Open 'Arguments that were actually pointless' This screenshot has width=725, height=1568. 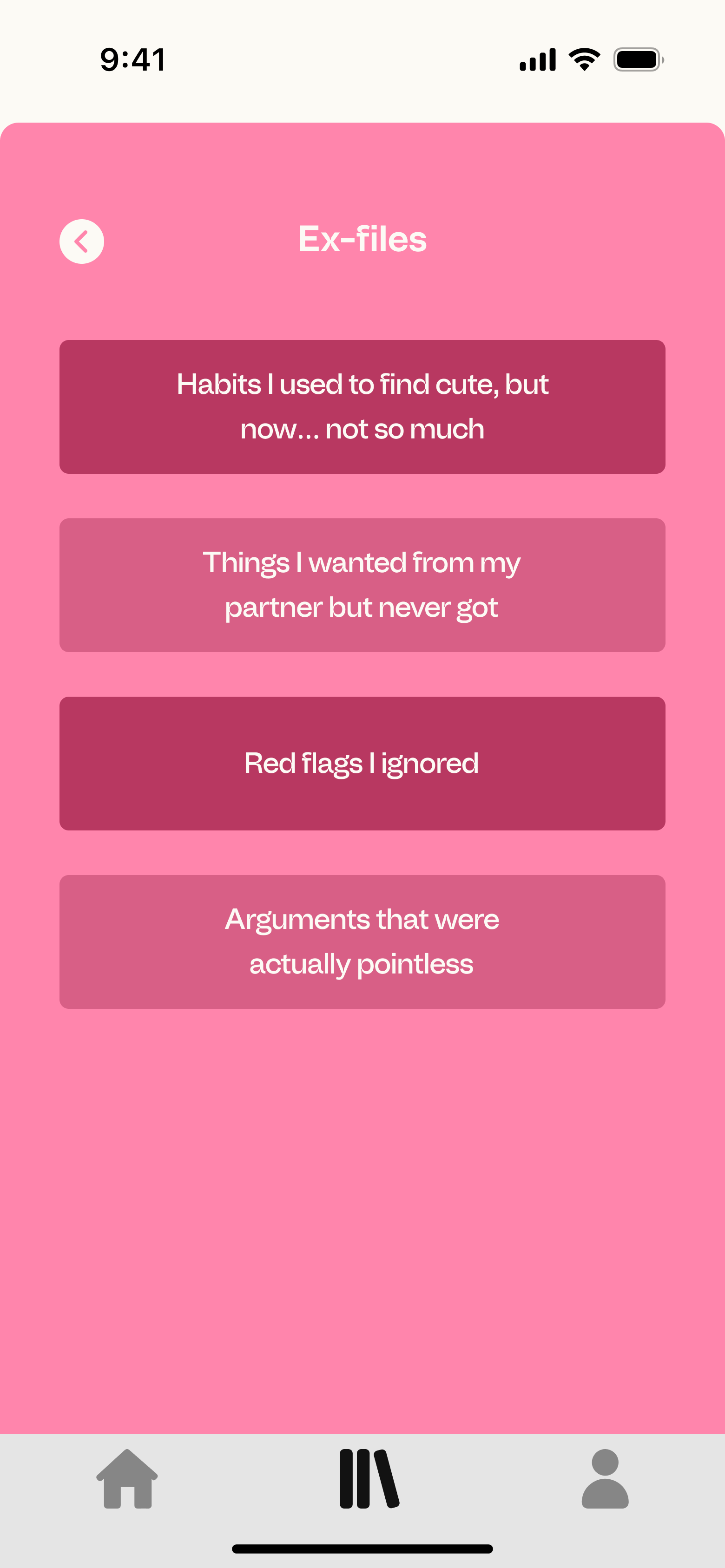[x=362, y=941]
